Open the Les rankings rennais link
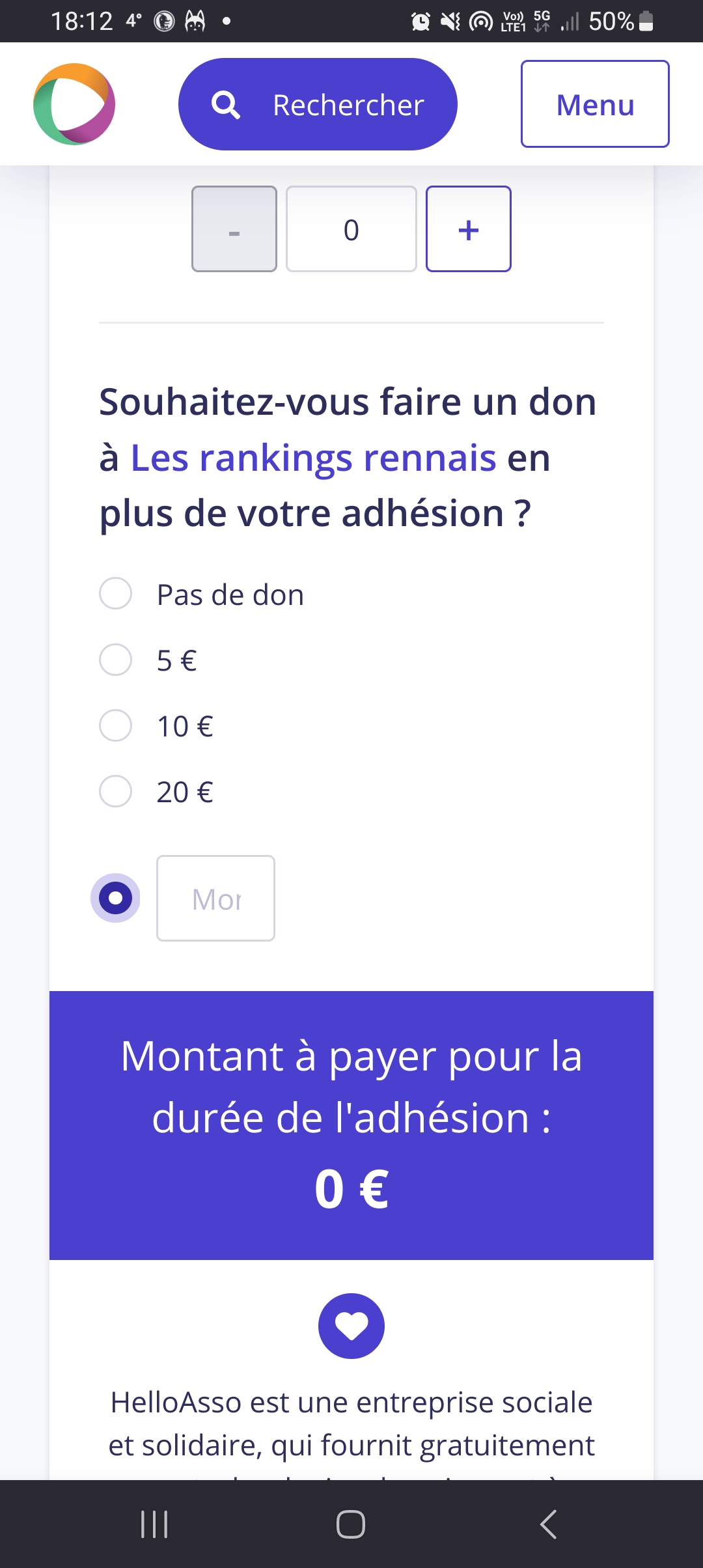Image resolution: width=703 pixels, height=1568 pixels. [x=314, y=458]
